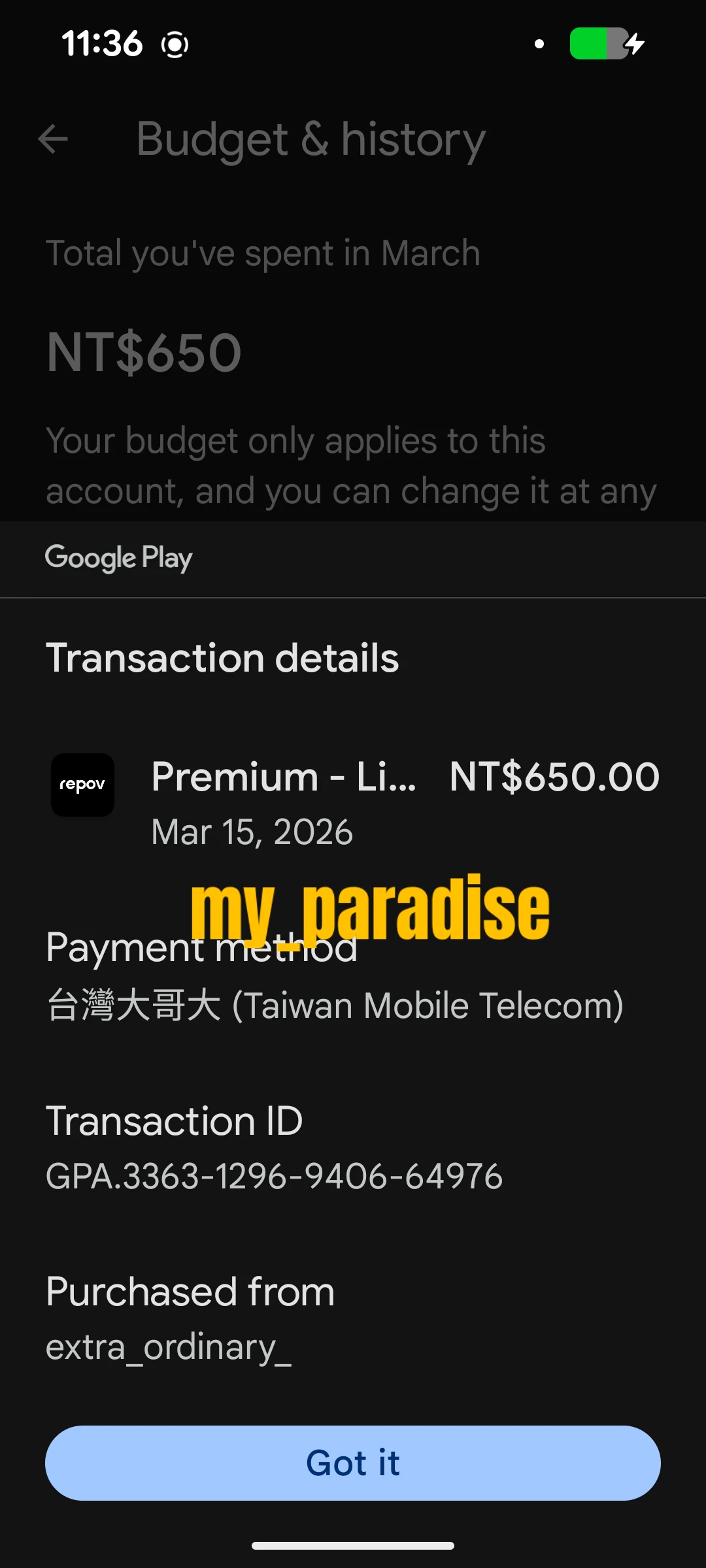The height and width of the screenshot is (1568, 706).
Task: Go back from Budget & history
Action: (53, 139)
